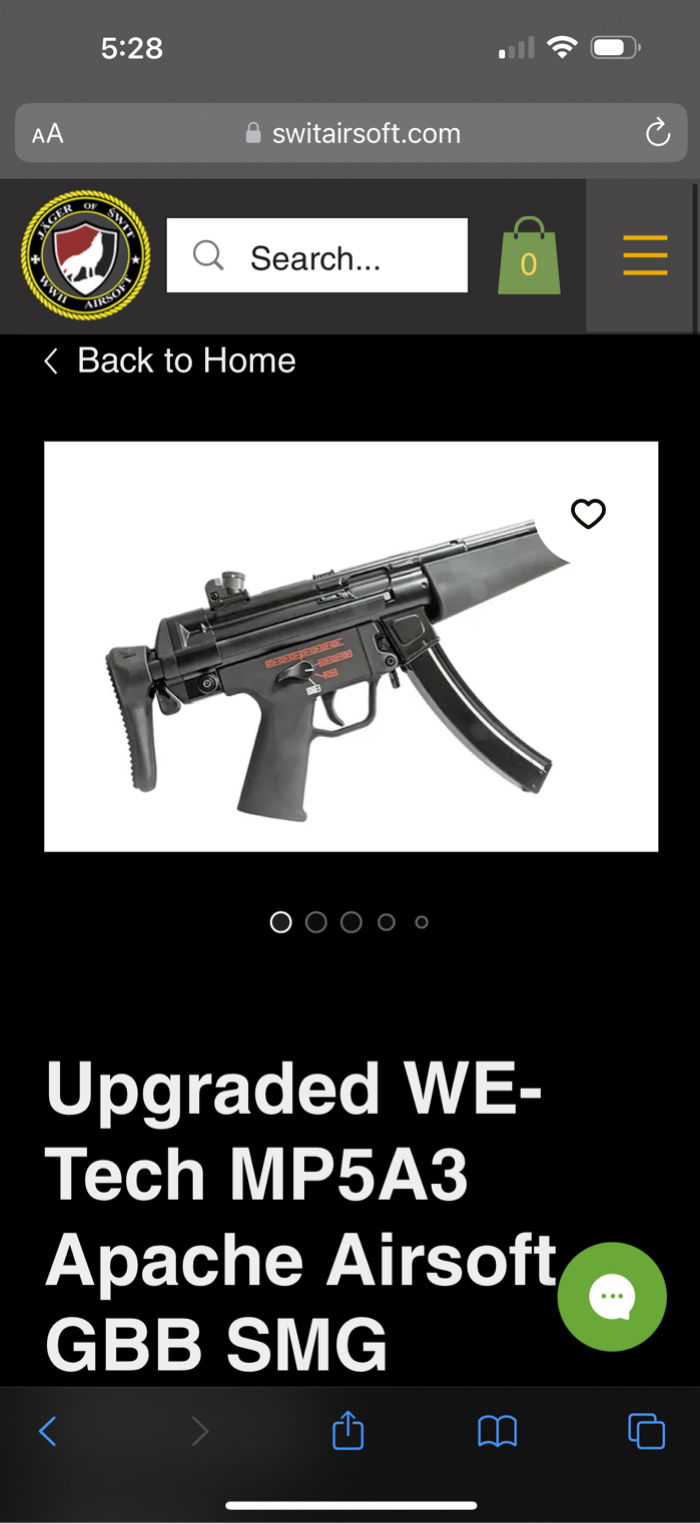Add product to wishlist with heart icon
The width and height of the screenshot is (700, 1524).
pos(588,513)
